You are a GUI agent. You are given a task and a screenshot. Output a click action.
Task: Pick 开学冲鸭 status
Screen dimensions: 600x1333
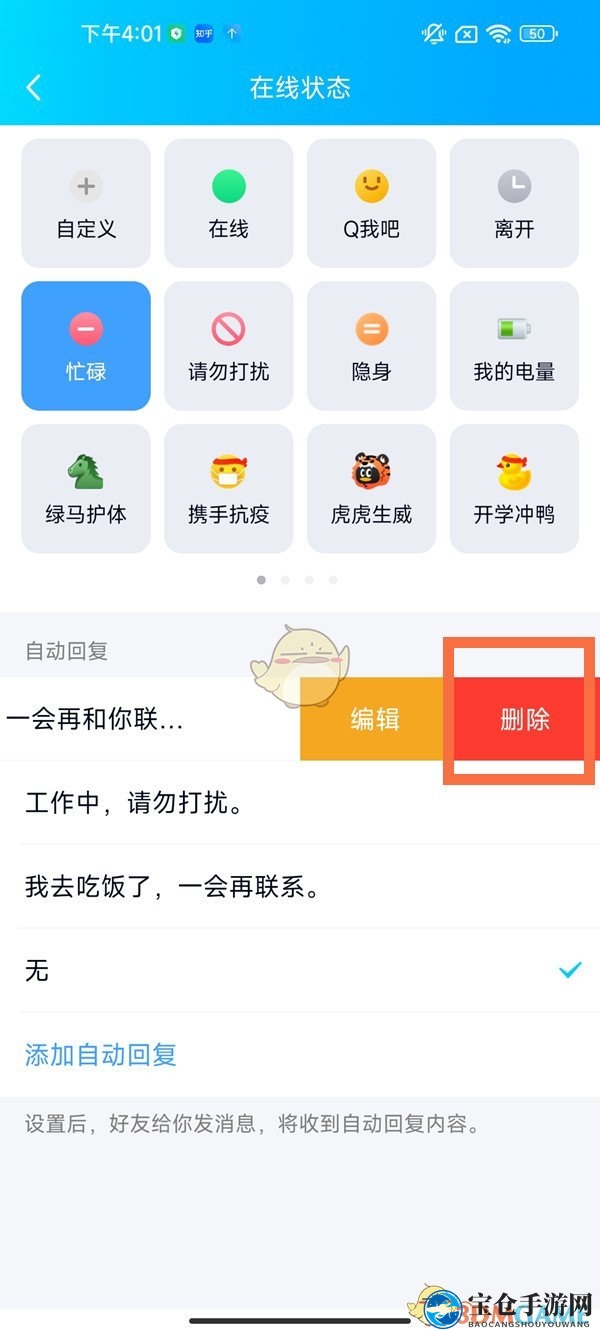(x=515, y=489)
